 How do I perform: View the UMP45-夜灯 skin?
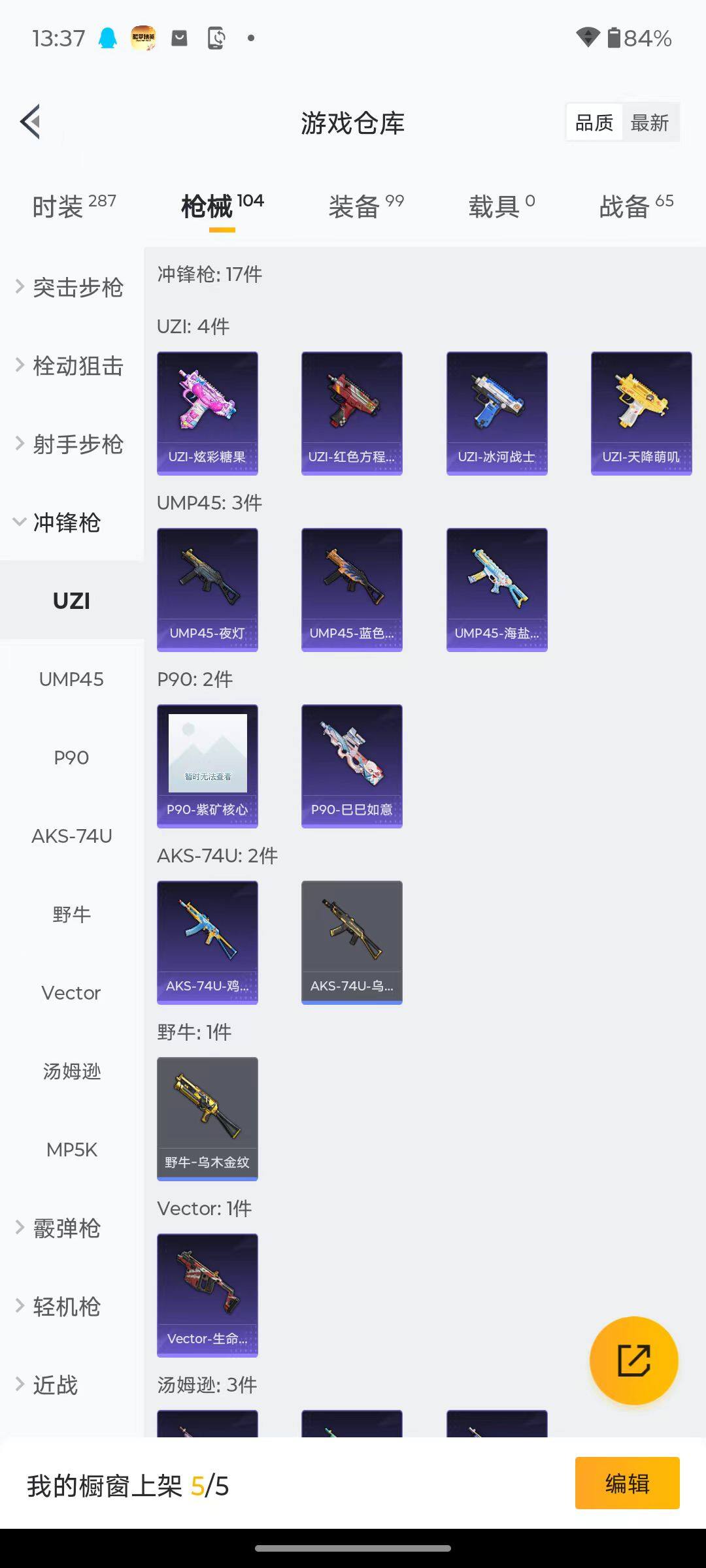(207, 589)
